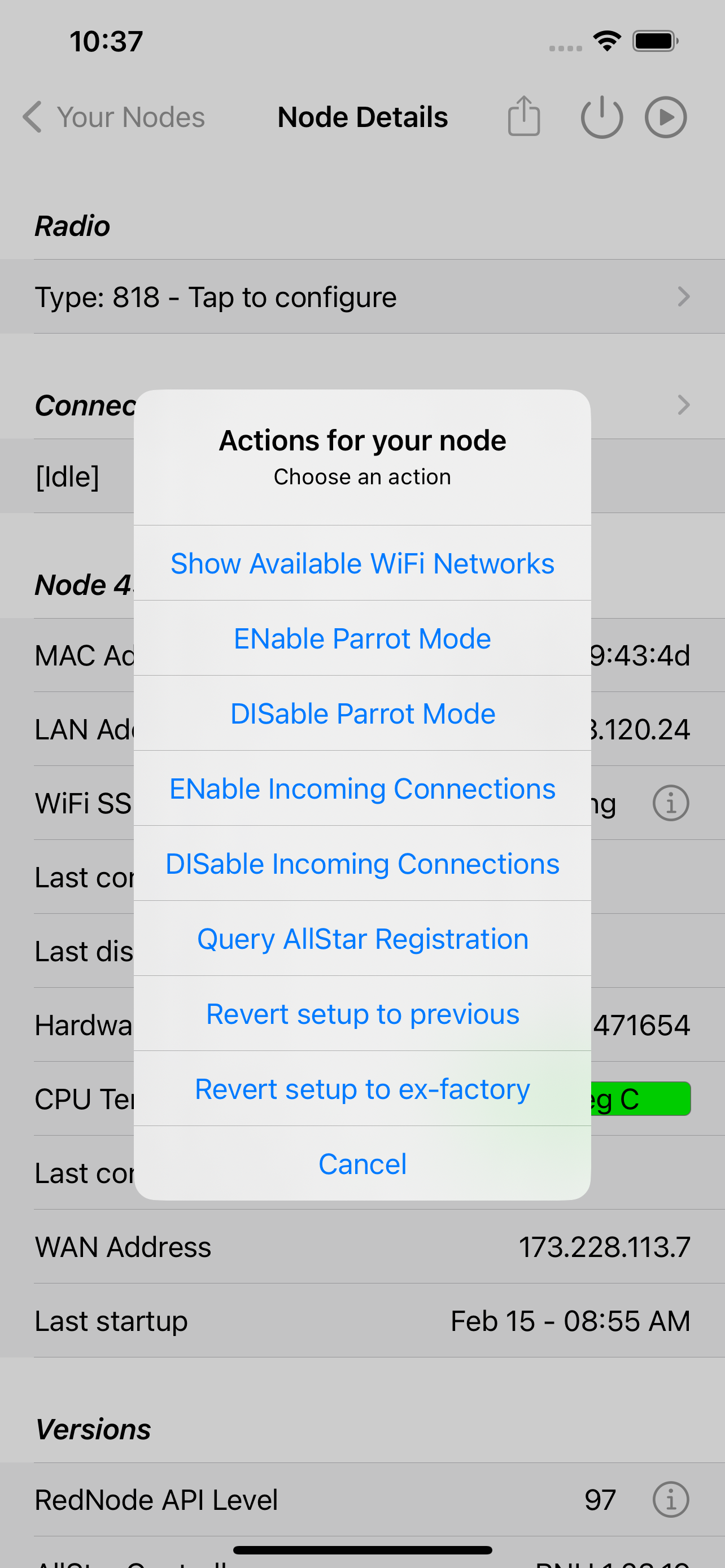Expand the Connections section chevron
Viewport: 725px width, 1568px height.
click(684, 405)
